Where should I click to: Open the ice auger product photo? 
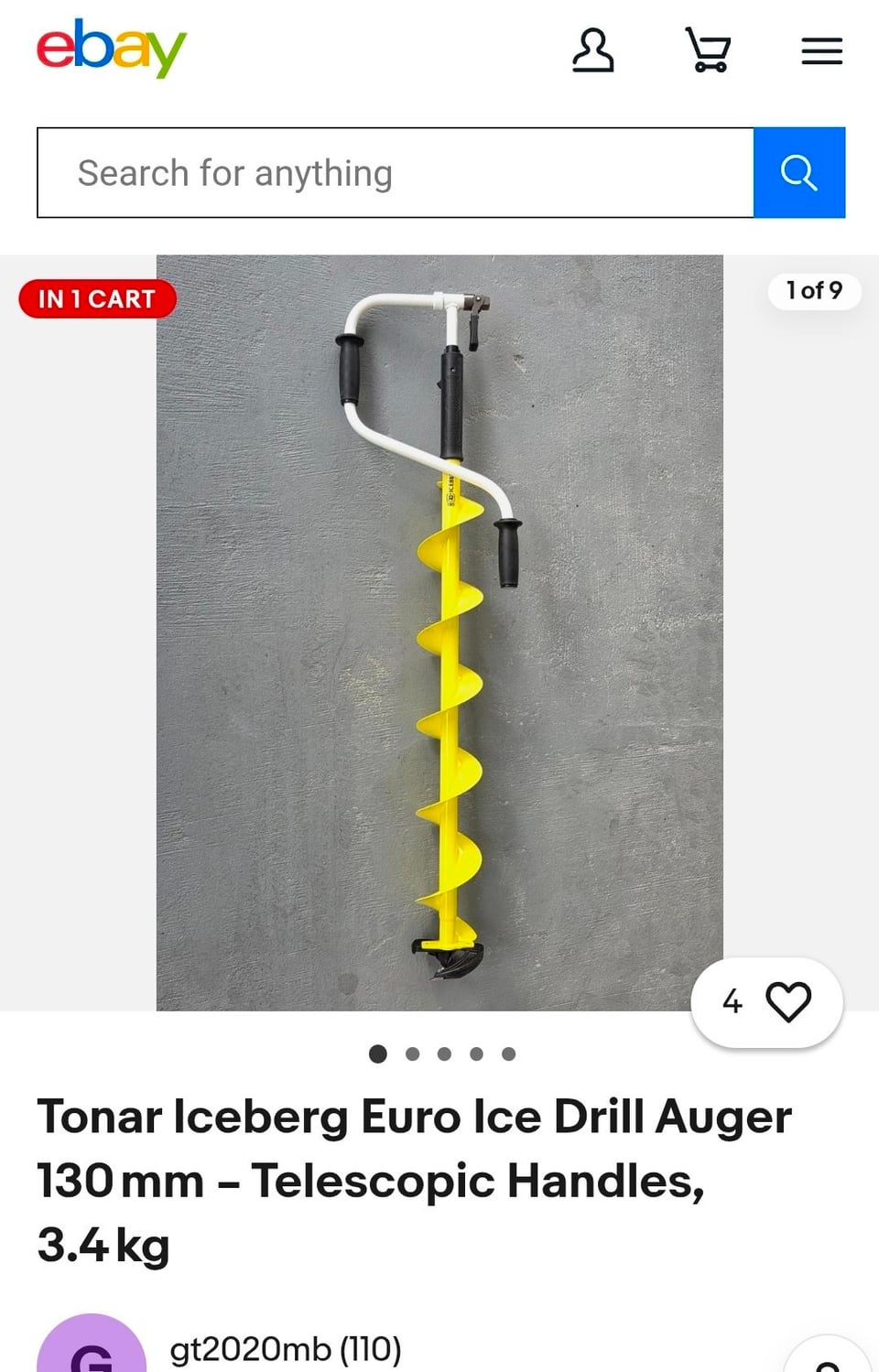(x=439, y=632)
